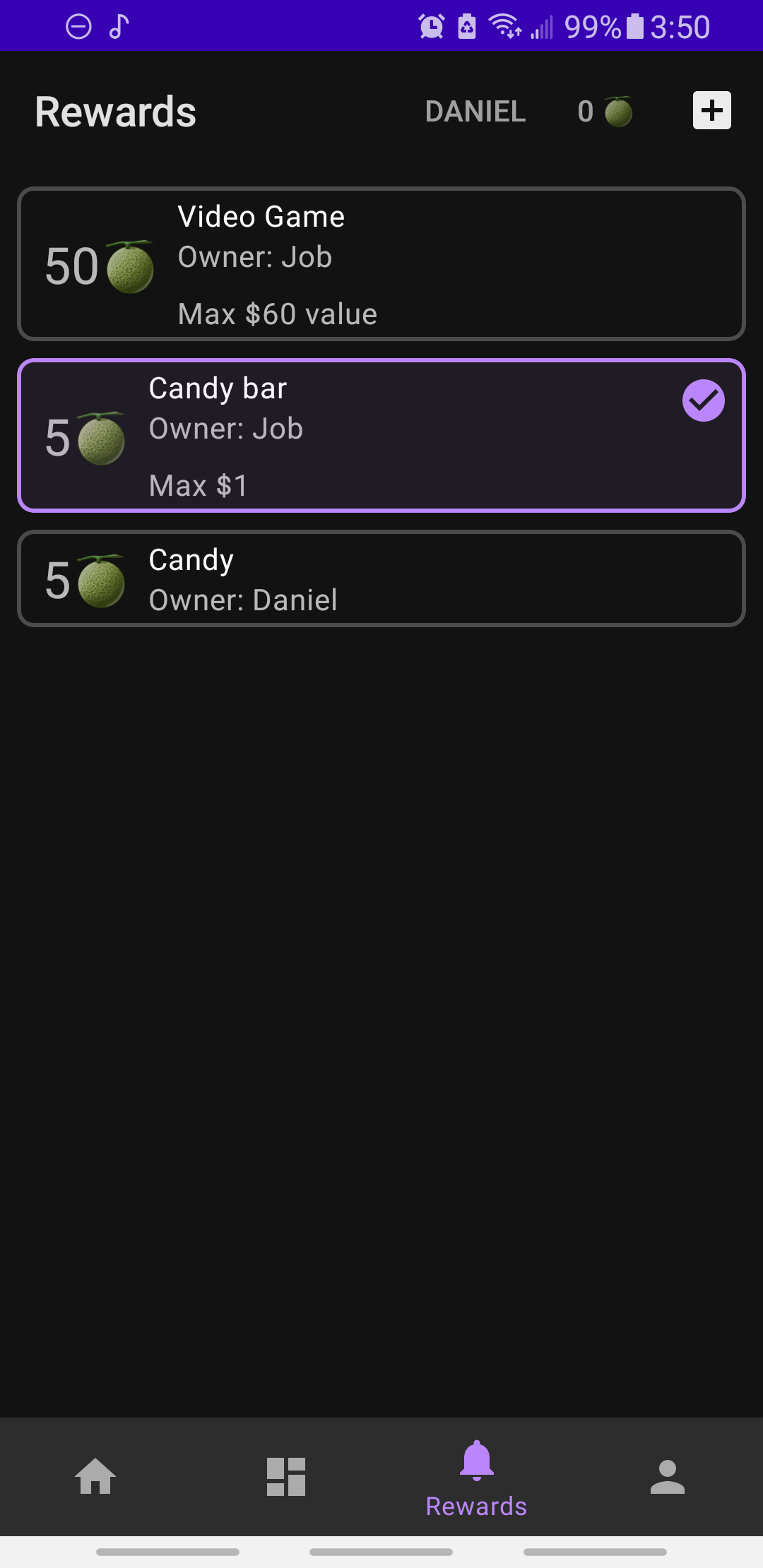Tap the battery indicator in the status bar

pos(634,25)
